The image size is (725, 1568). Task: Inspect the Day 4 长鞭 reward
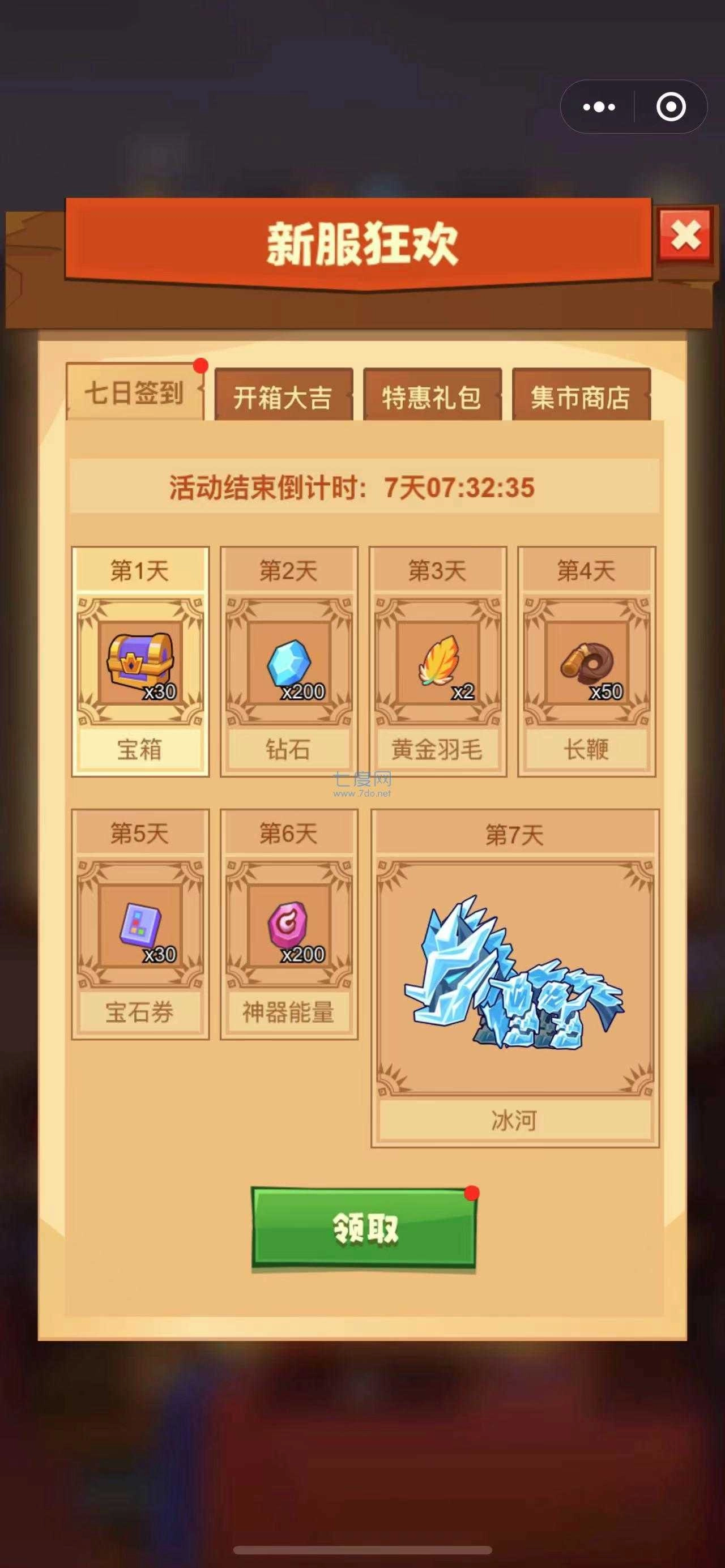(x=586, y=661)
